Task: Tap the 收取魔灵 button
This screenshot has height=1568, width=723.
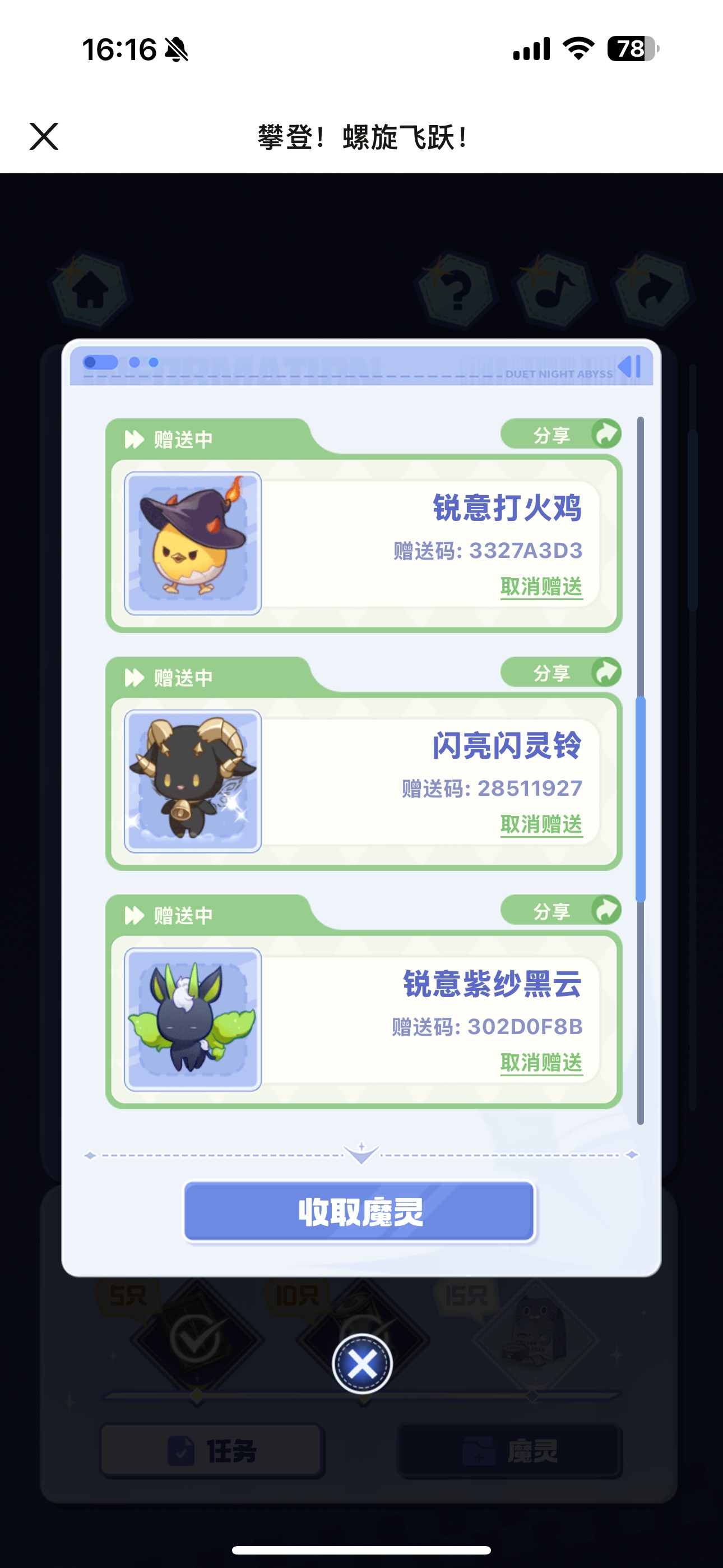Action: point(360,1211)
